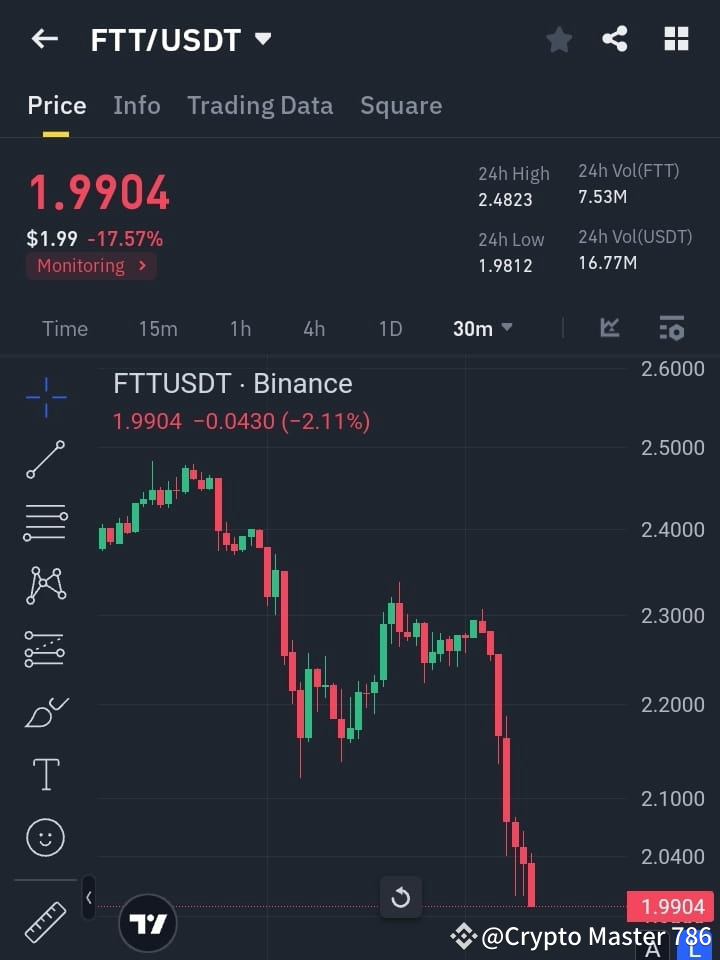Select the 1D timeframe
720x960 pixels.
tap(390, 328)
